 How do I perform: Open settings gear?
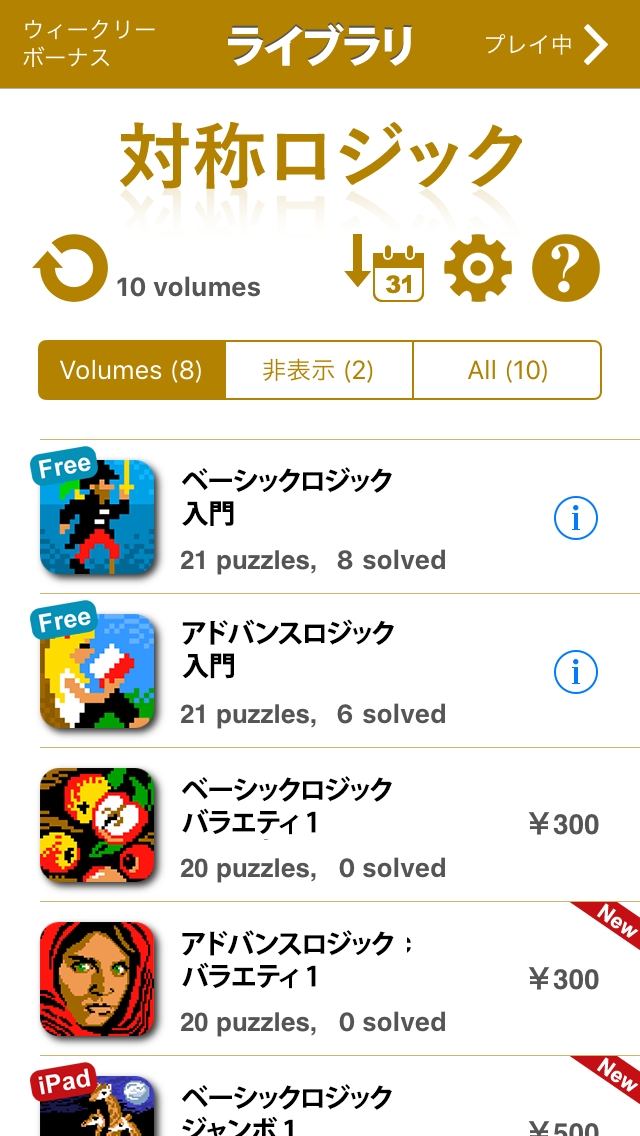[477, 268]
